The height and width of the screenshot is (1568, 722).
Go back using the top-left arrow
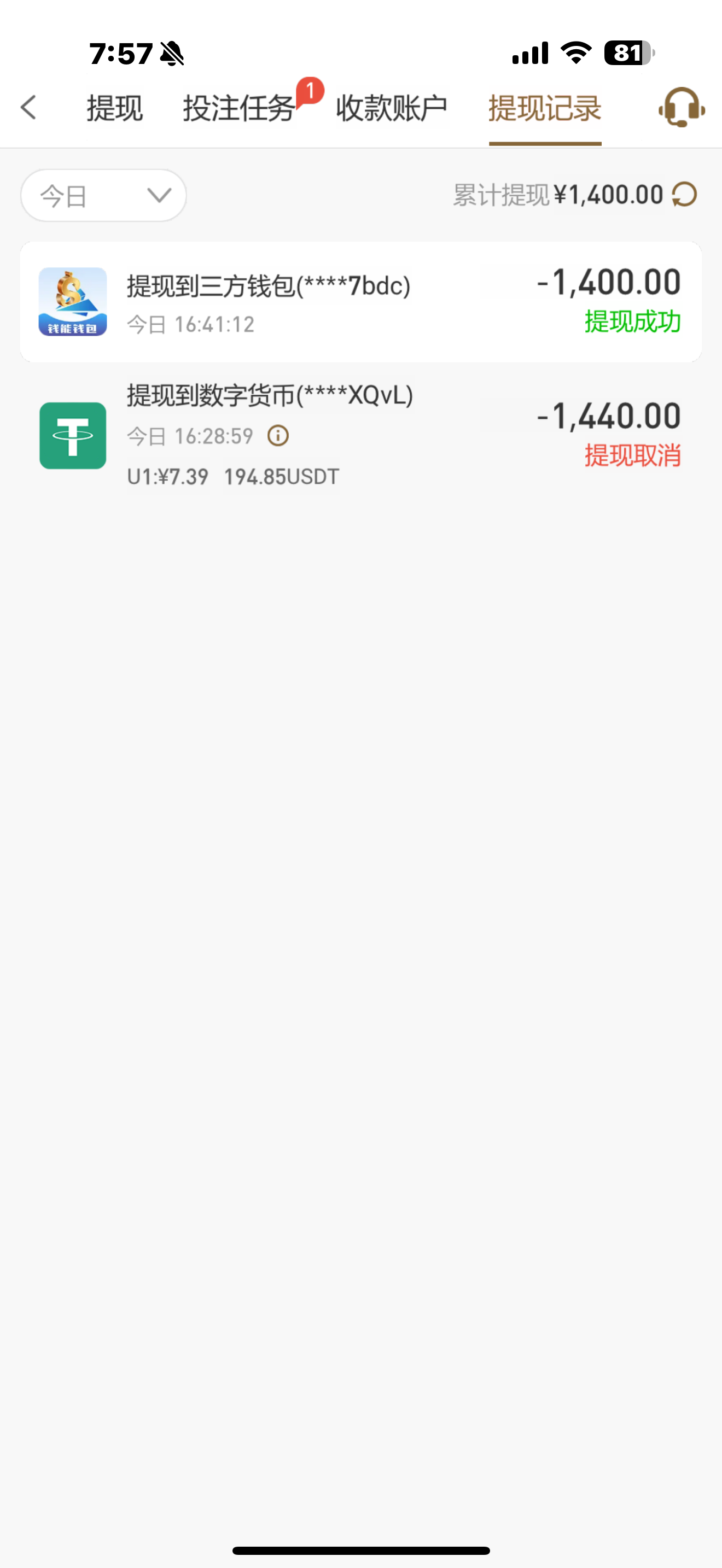point(28,108)
